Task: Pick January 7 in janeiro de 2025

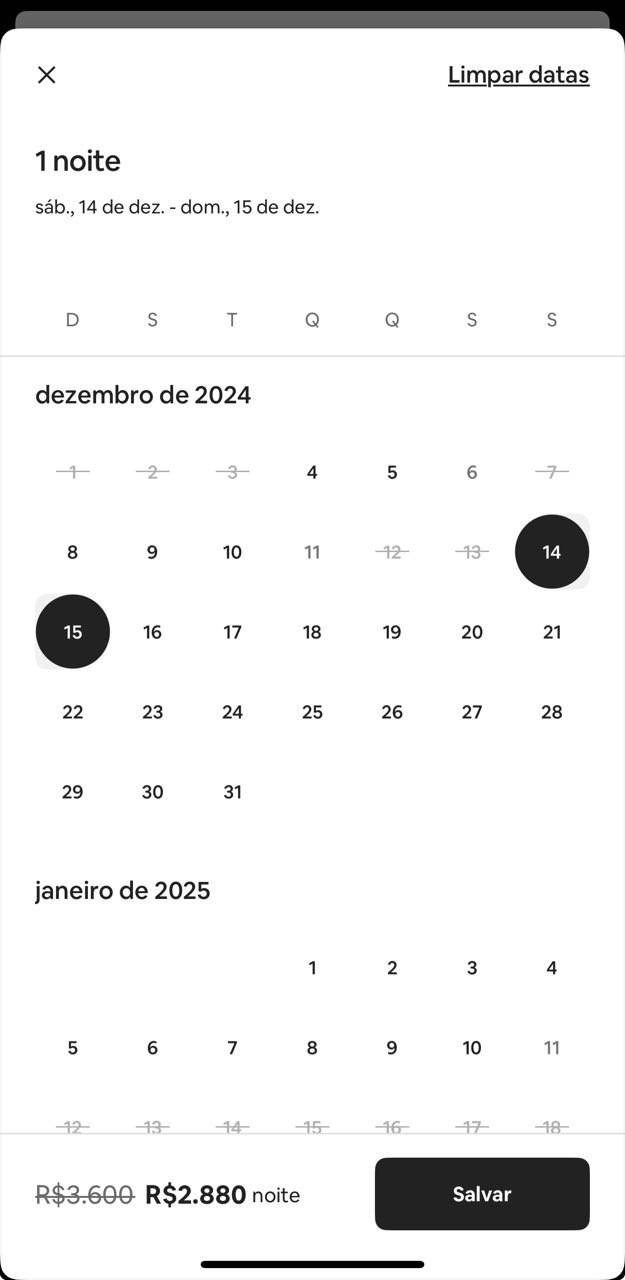Action: click(232, 1048)
